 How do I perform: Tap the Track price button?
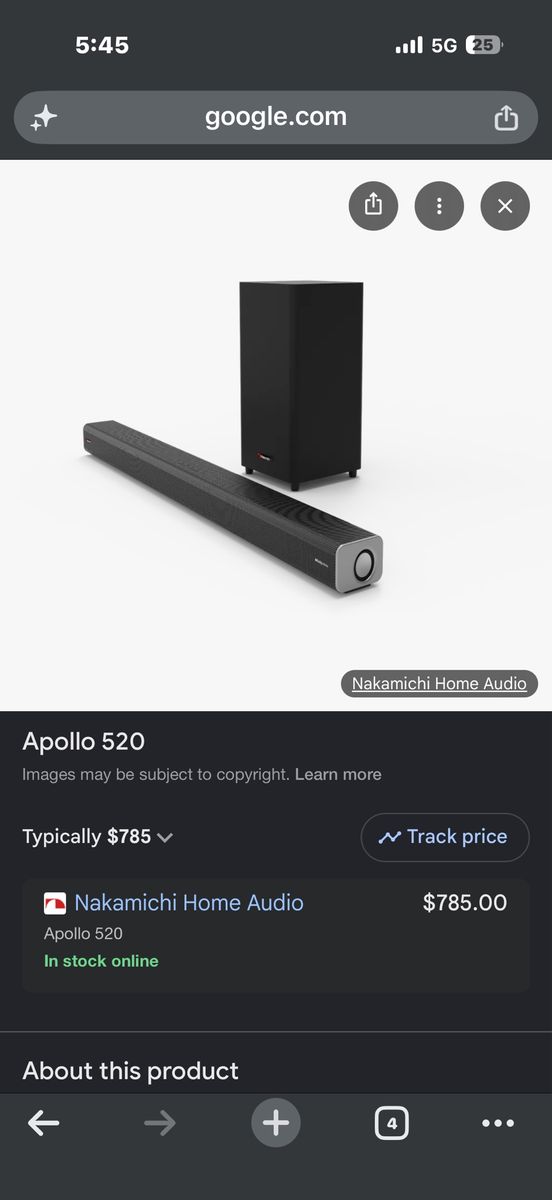coord(445,837)
